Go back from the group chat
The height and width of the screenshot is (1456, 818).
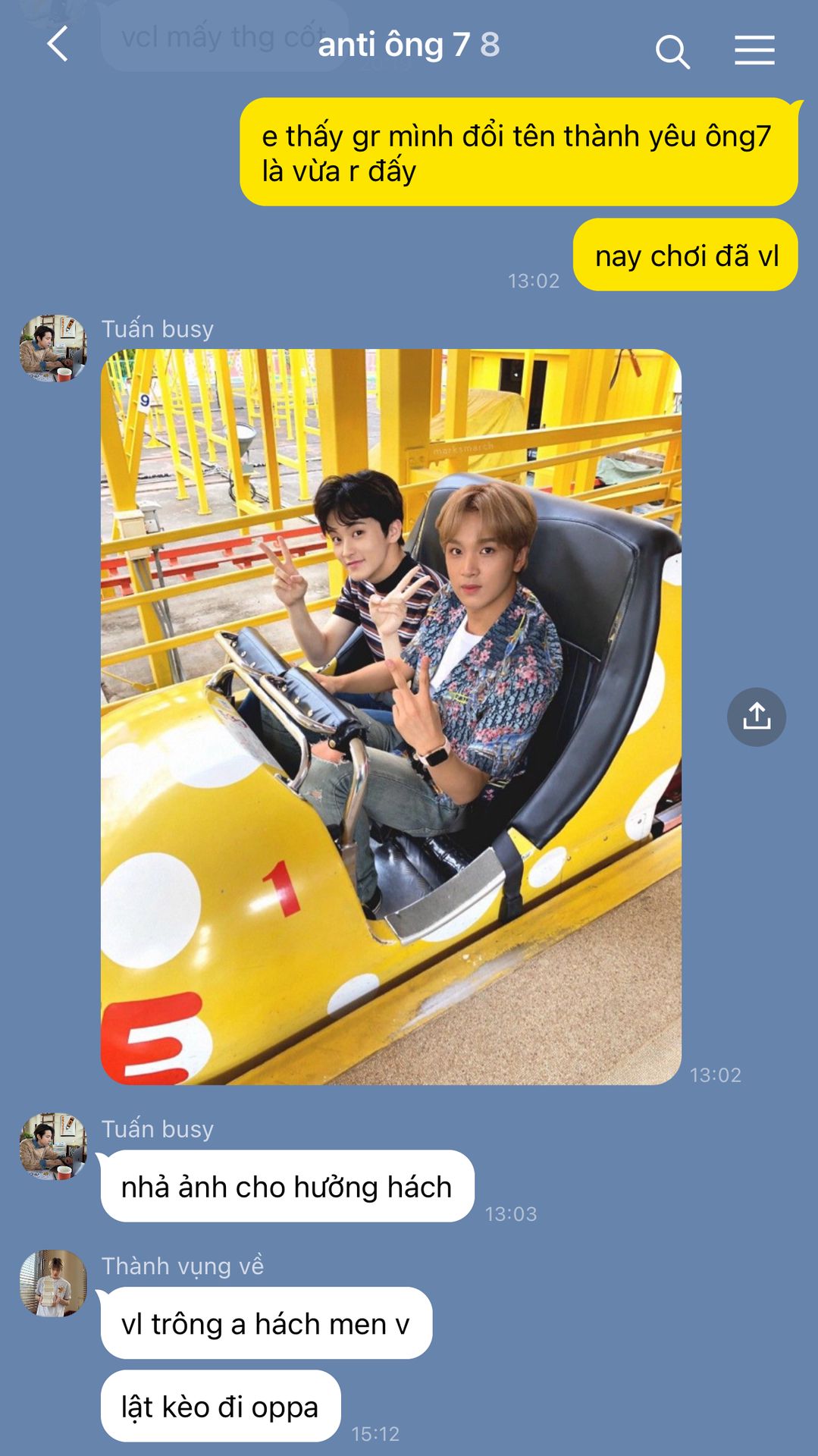point(58,45)
